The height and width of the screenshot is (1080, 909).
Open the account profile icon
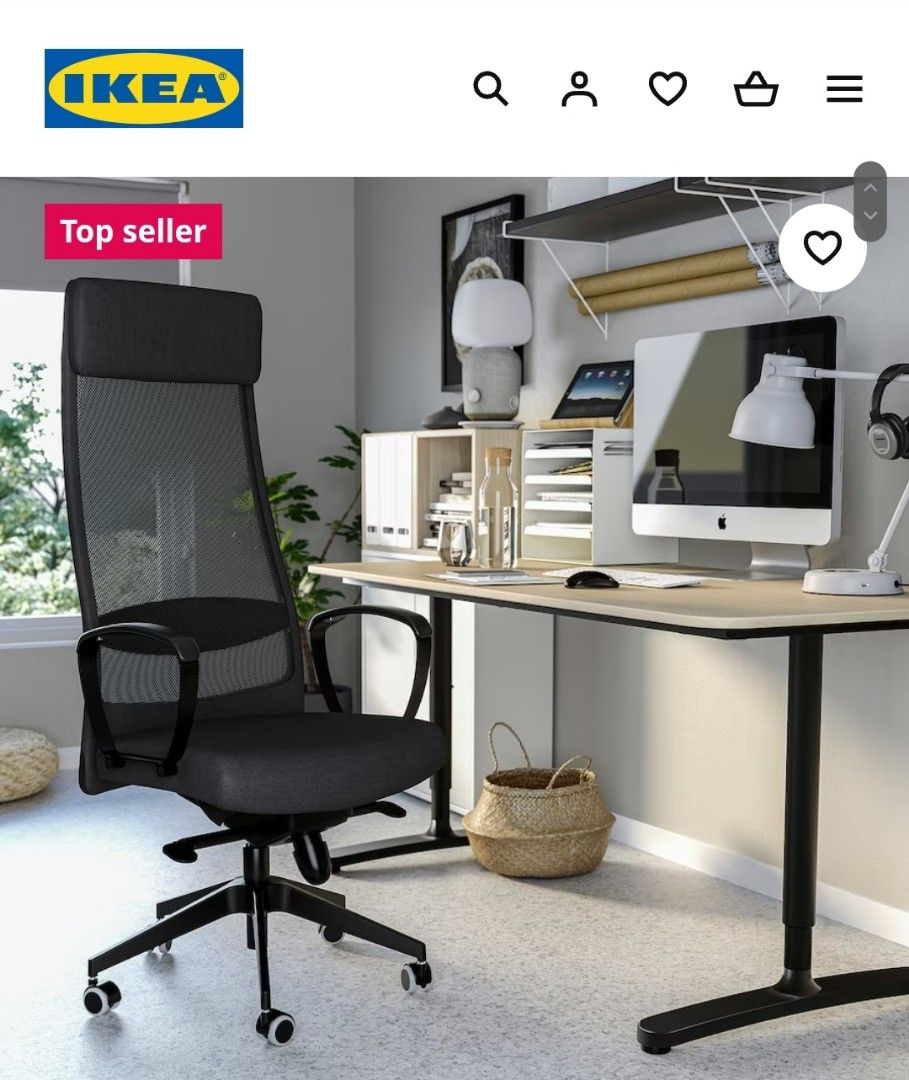(579, 89)
